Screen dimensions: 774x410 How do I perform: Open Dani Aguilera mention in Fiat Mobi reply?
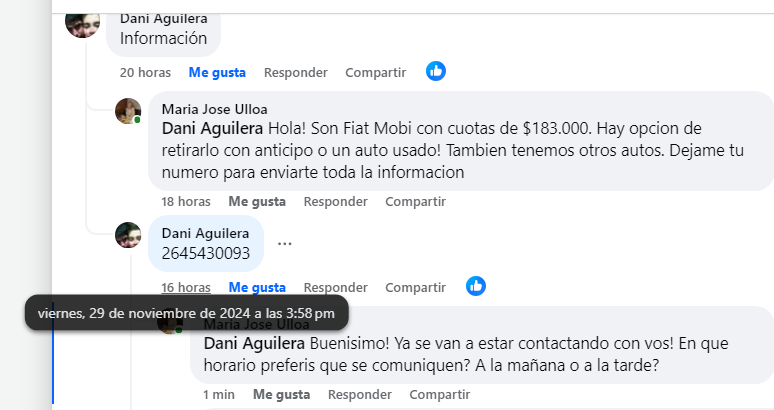click(212, 128)
